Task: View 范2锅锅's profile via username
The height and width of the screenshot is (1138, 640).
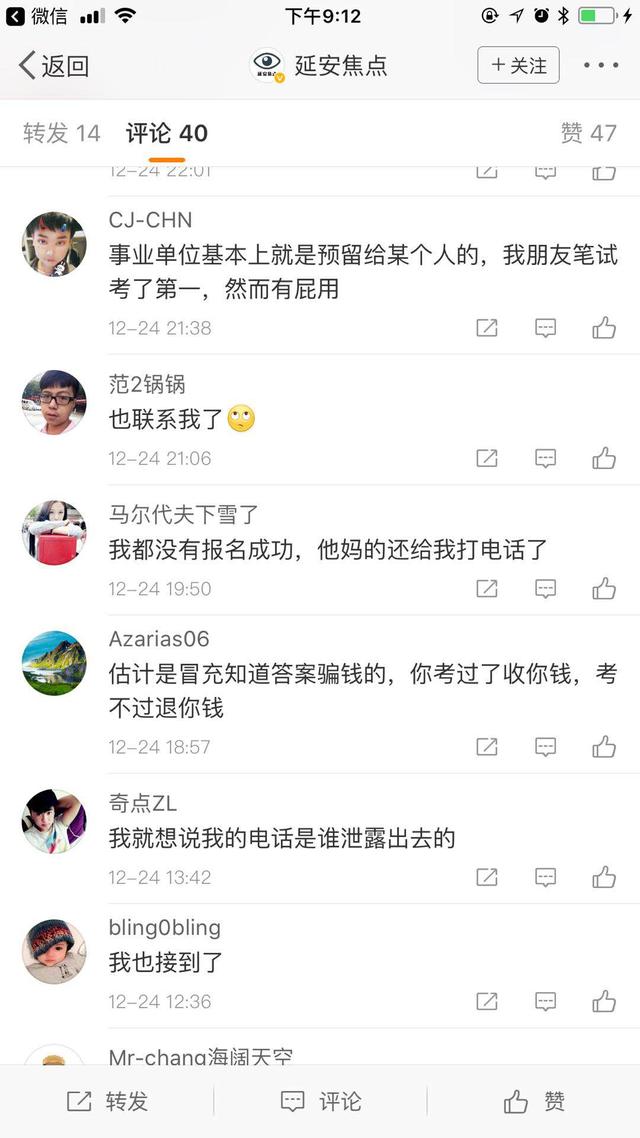Action: tap(147, 385)
